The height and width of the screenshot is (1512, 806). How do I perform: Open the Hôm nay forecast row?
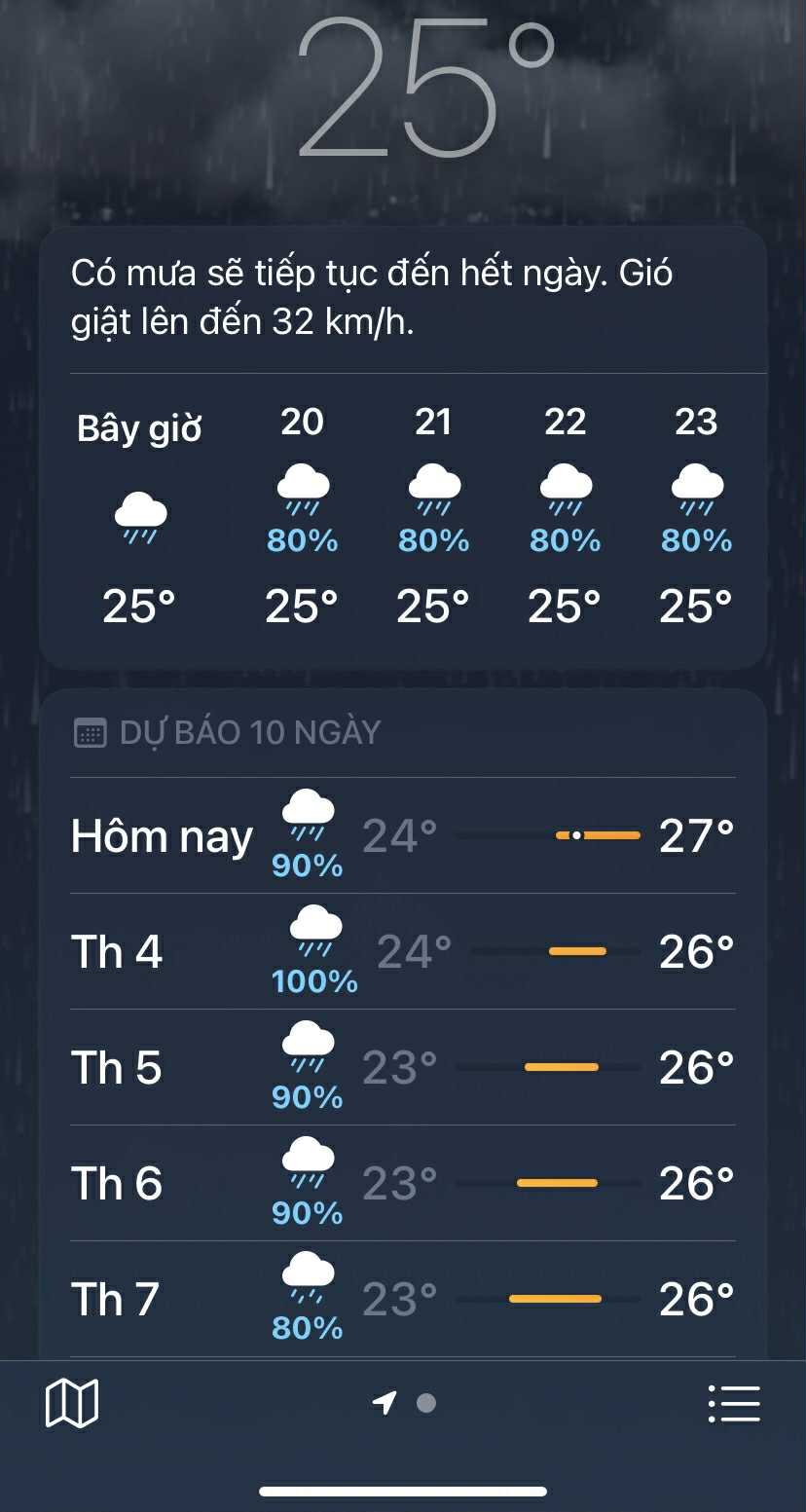[402, 835]
